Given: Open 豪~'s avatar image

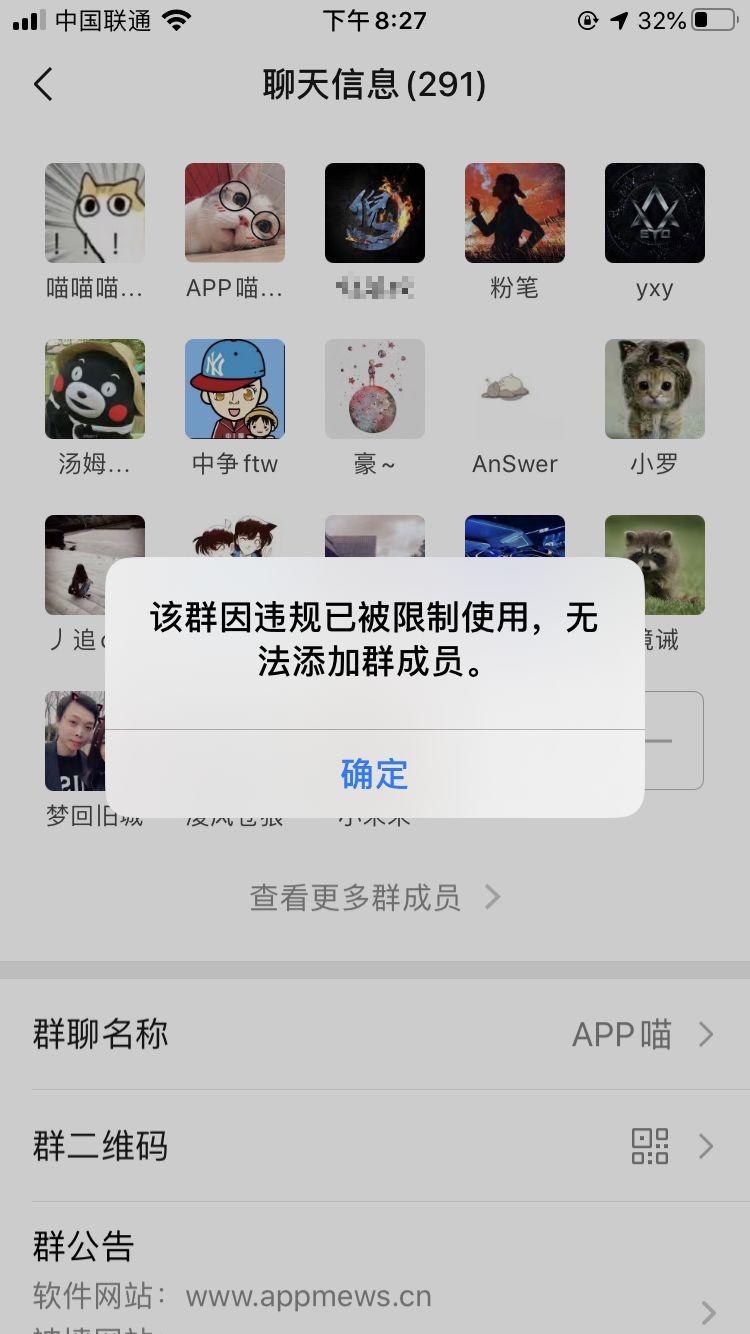Looking at the screenshot, I should coord(374,389).
